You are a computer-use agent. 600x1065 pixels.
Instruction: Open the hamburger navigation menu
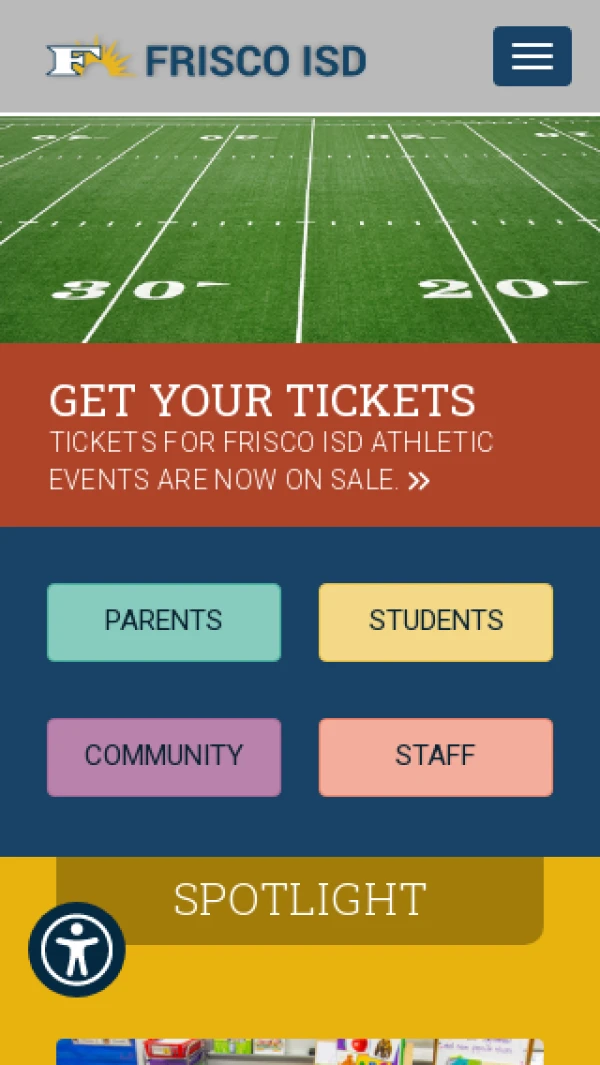pyautogui.click(x=532, y=56)
